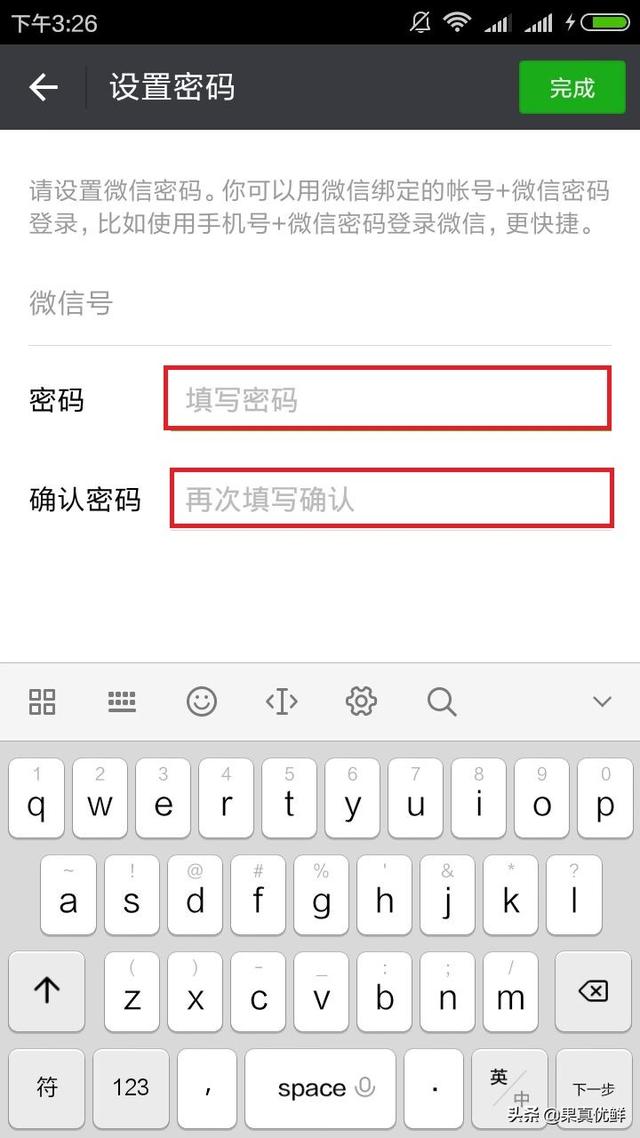Open the keyboard layout switcher icon

(x=122, y=702)
